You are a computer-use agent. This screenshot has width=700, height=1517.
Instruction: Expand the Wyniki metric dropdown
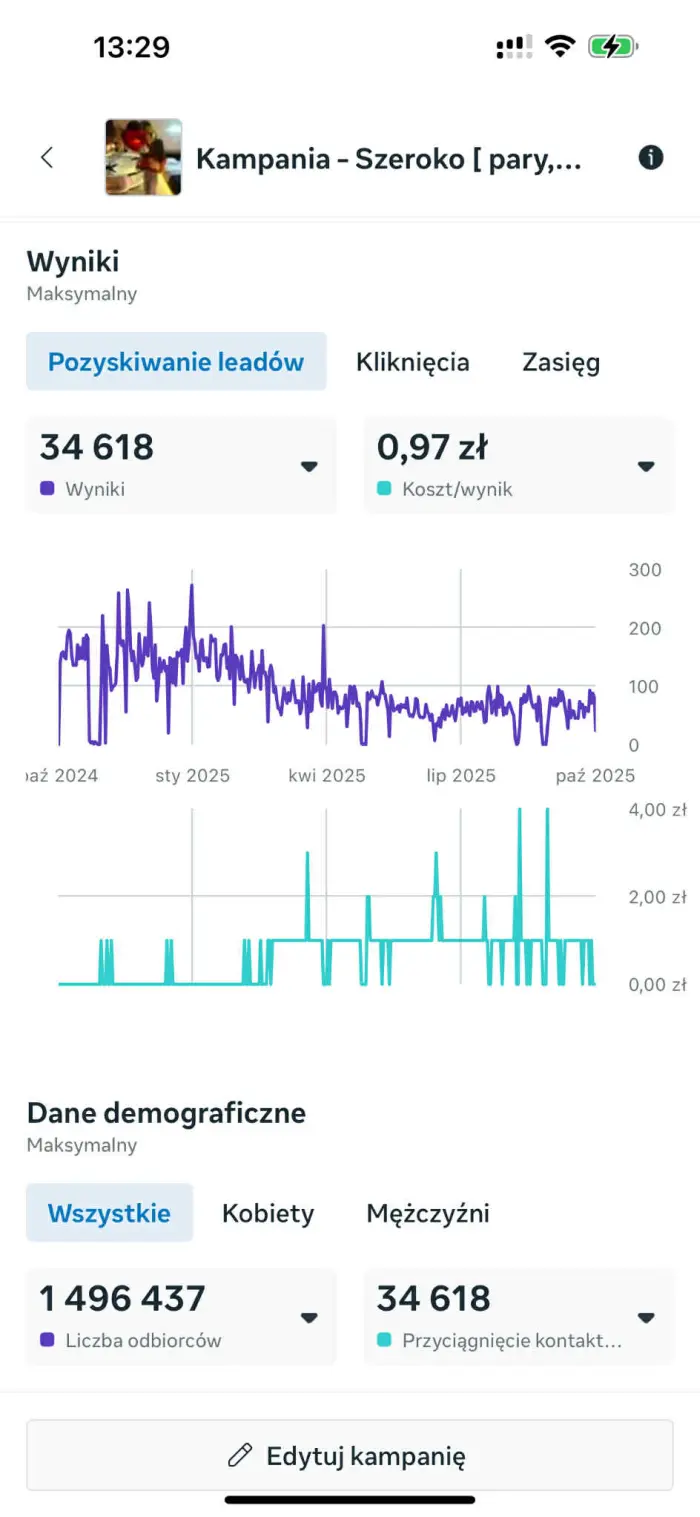[309, 466]
